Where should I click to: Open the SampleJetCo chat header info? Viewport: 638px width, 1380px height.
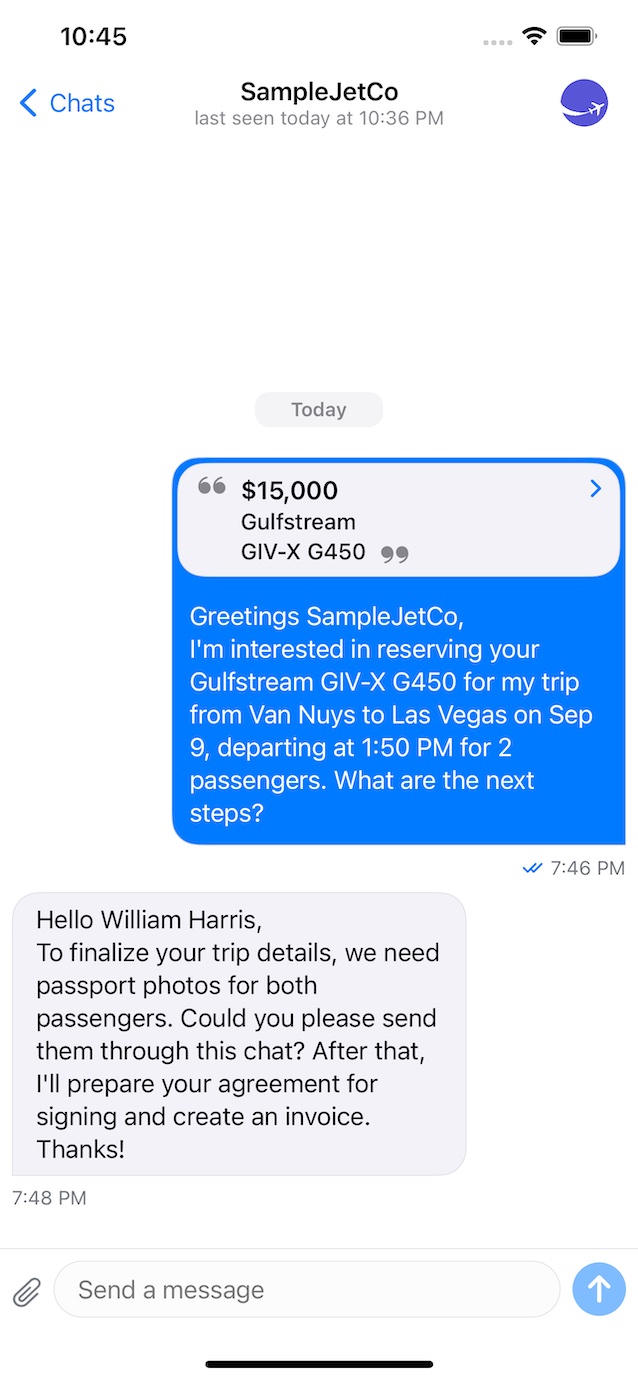(x=319, y=103)
